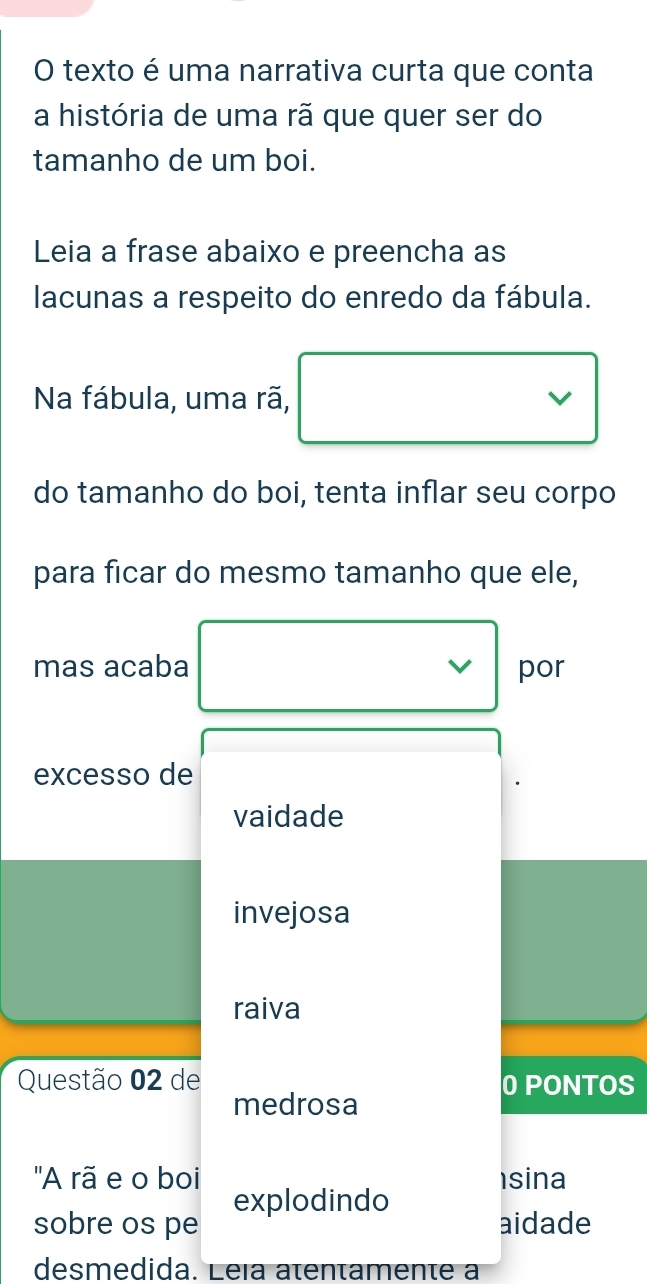Screen dimensions: 647x1284
Task: Select the "medrosa" option
Action: pos(295,1105)
